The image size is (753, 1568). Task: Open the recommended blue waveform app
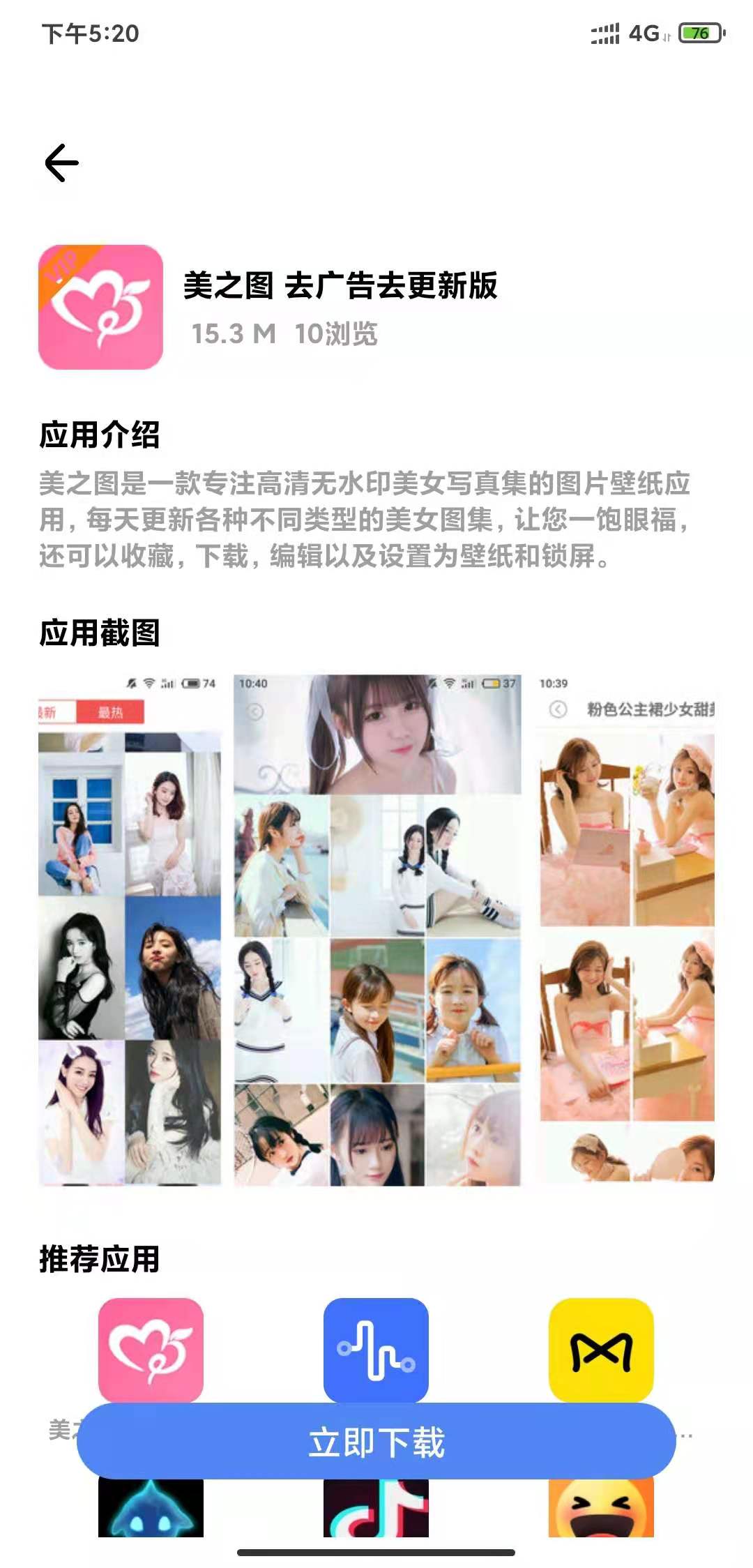pos(376,1349)
